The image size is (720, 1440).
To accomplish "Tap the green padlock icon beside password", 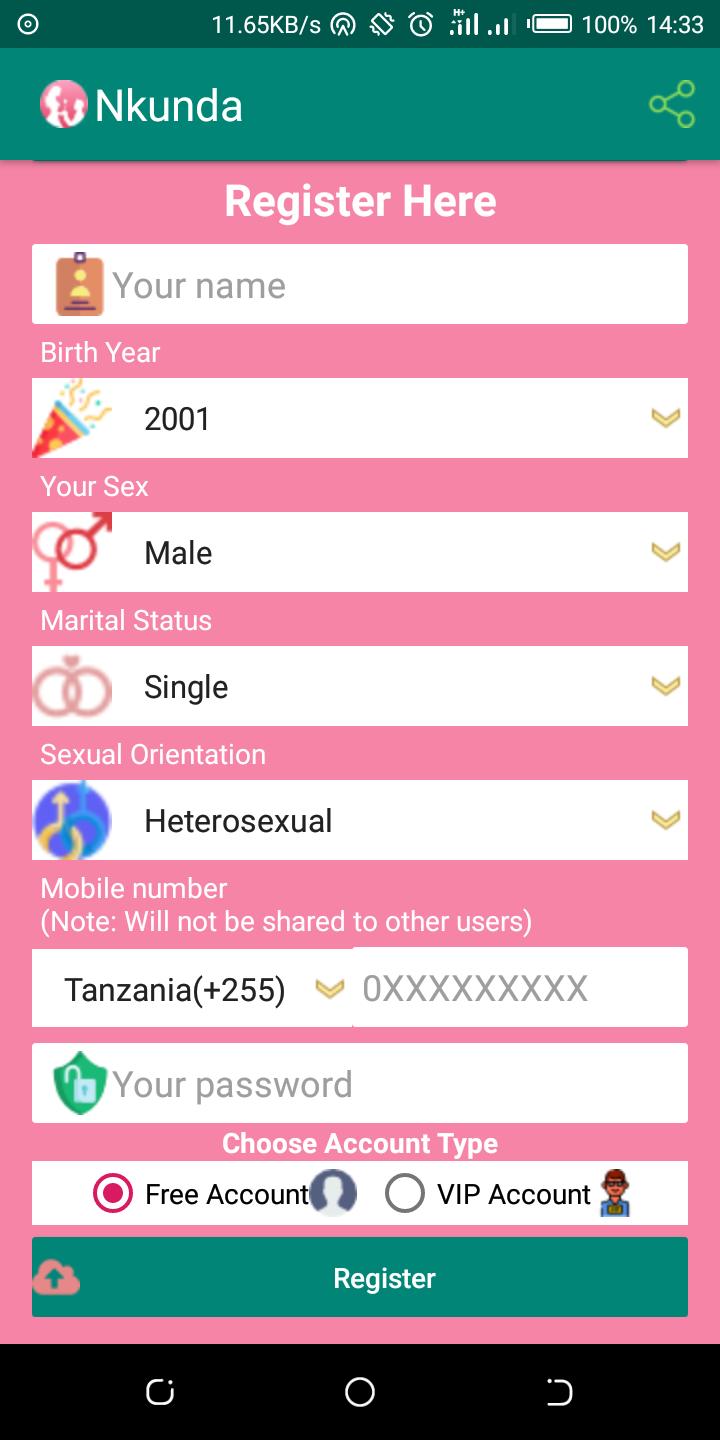I will pyautogui.click(x=78, y=1083).
